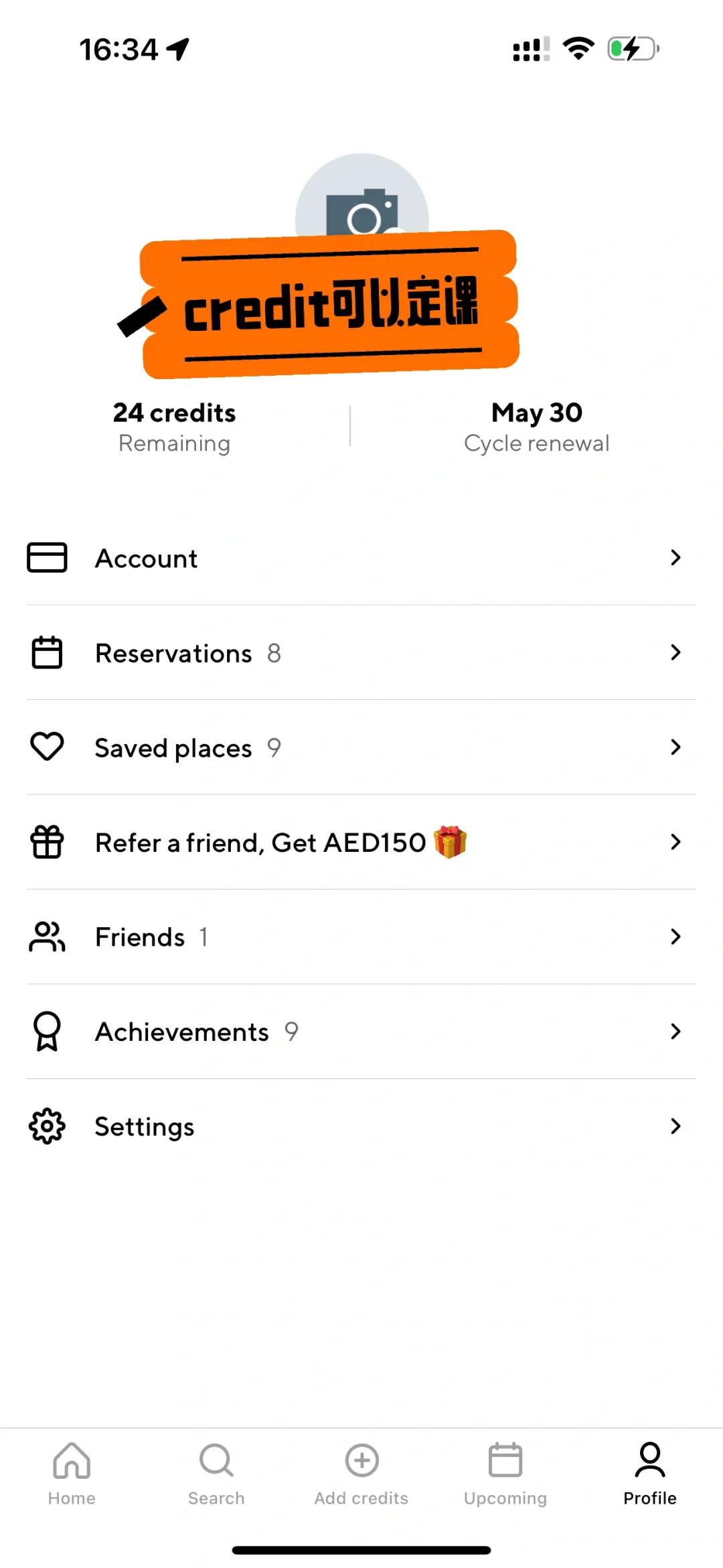Image resolution: width=723 pixels, height=1568 pixels.
Task: Change the profile photo via camera avatar
Action: pyautogui.click(x=362, y=198)
